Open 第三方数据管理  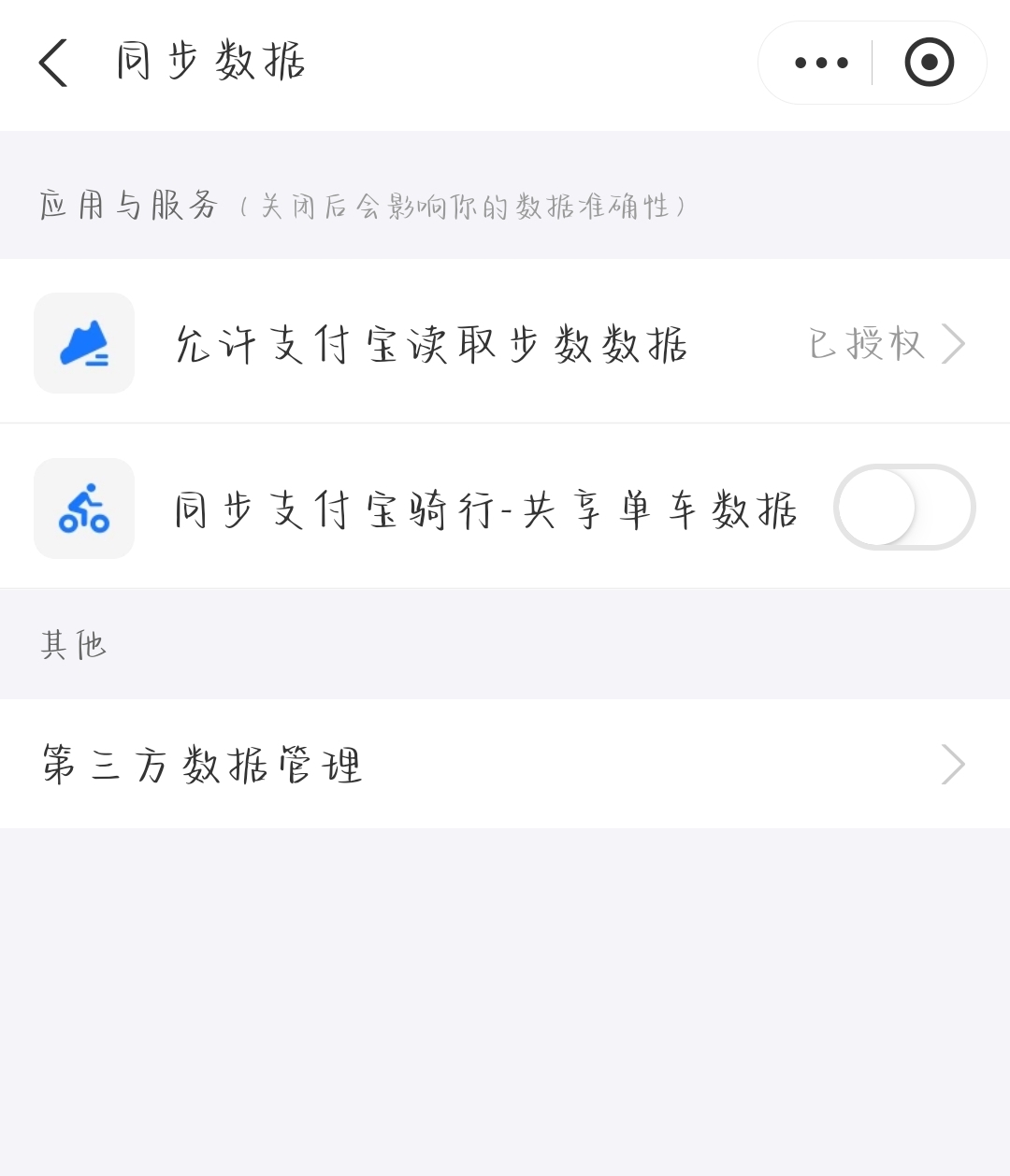click(x=505, y=764)
